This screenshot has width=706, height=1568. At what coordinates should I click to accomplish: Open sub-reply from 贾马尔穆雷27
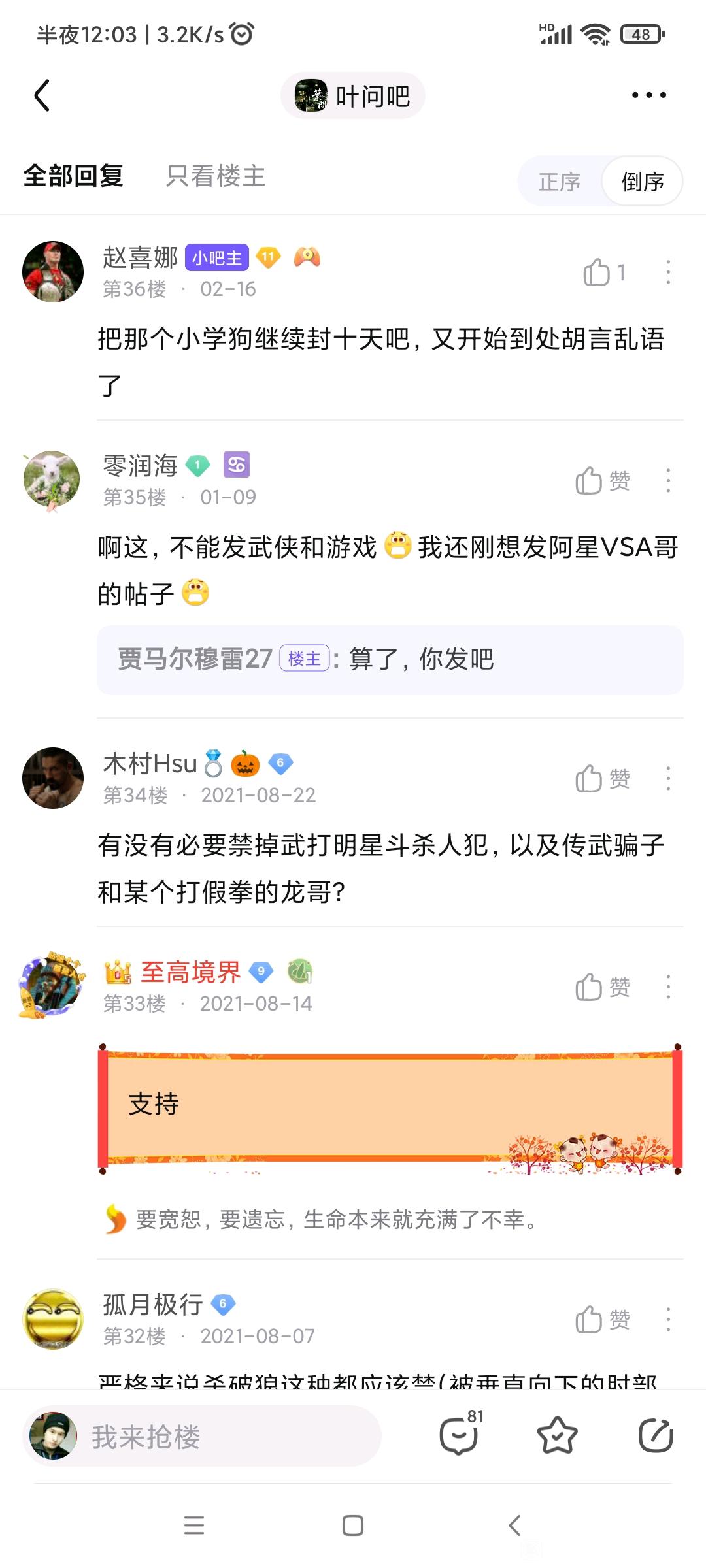[390, 659]
